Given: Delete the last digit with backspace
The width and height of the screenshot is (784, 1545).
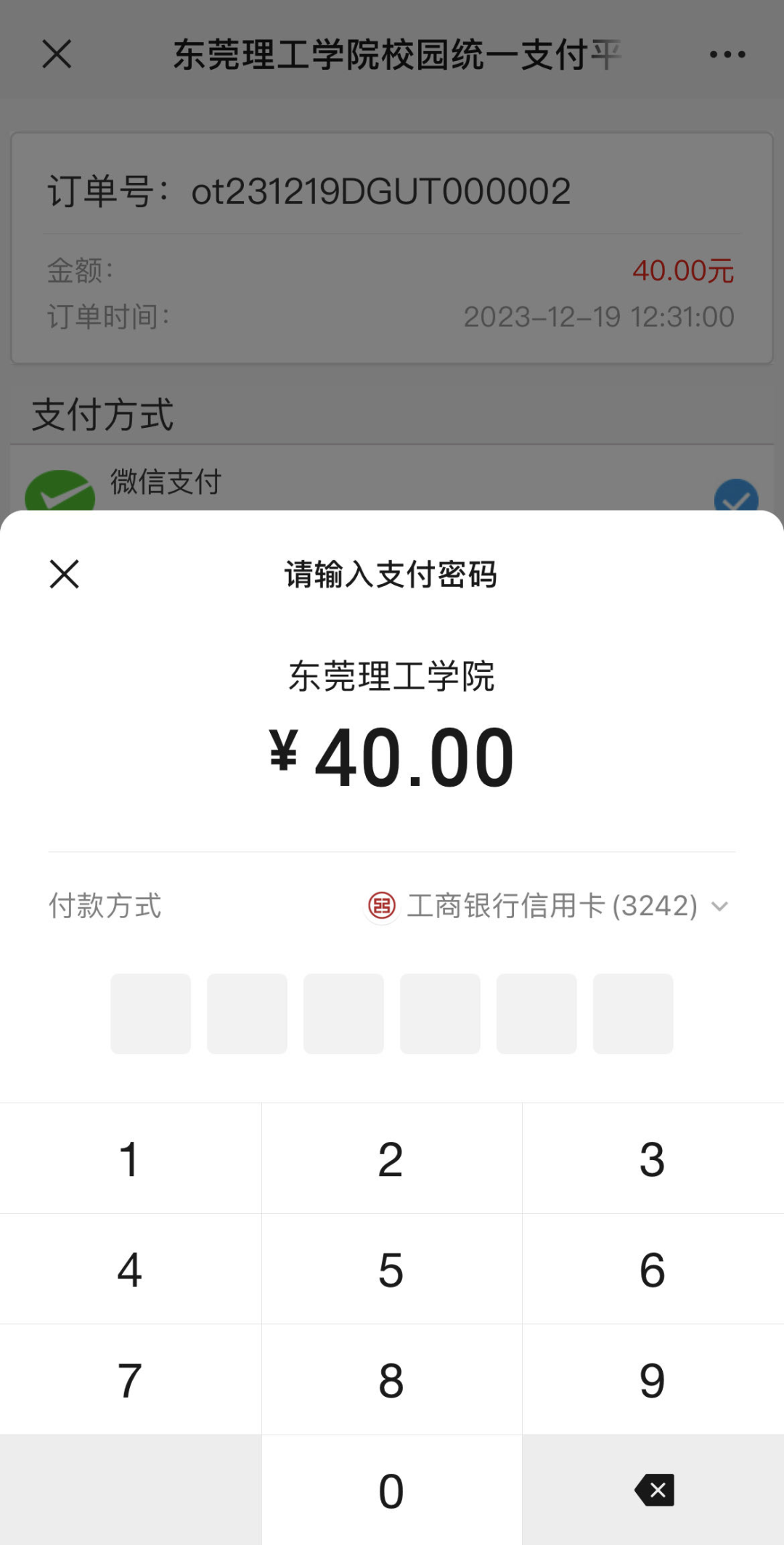Looking at the screenshot, I should point(653,1490).
